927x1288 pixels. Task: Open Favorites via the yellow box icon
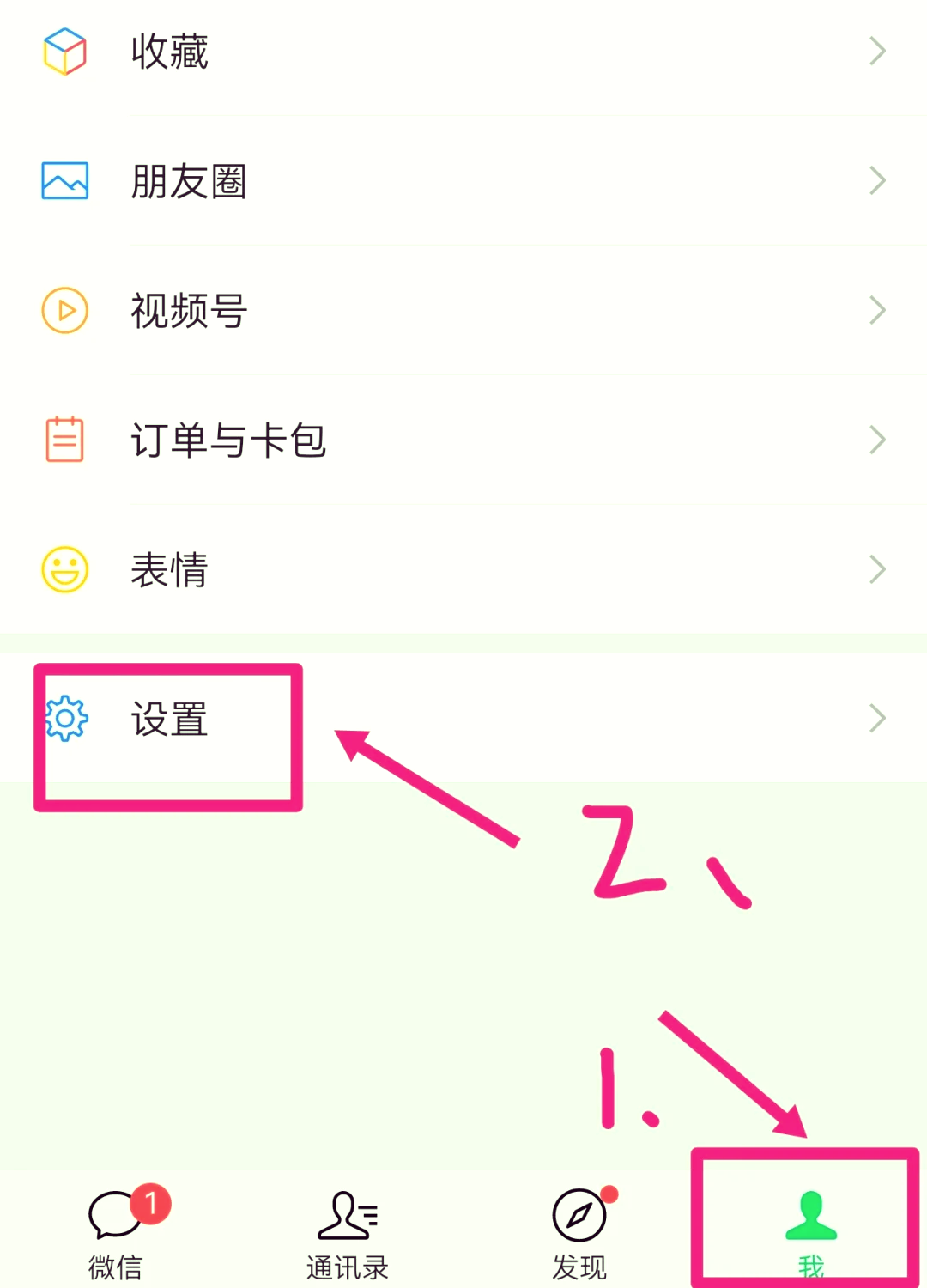[x=63, y=52]
